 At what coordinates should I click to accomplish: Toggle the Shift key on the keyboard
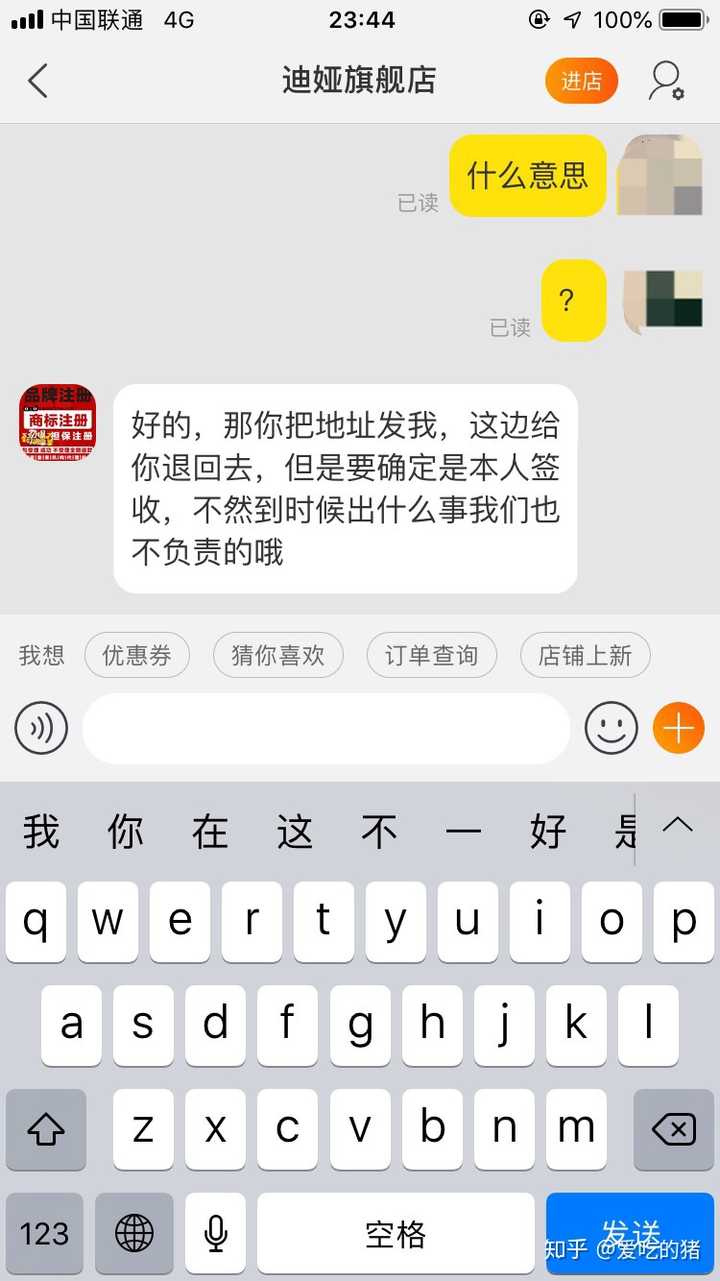[x=46, y=1130]
